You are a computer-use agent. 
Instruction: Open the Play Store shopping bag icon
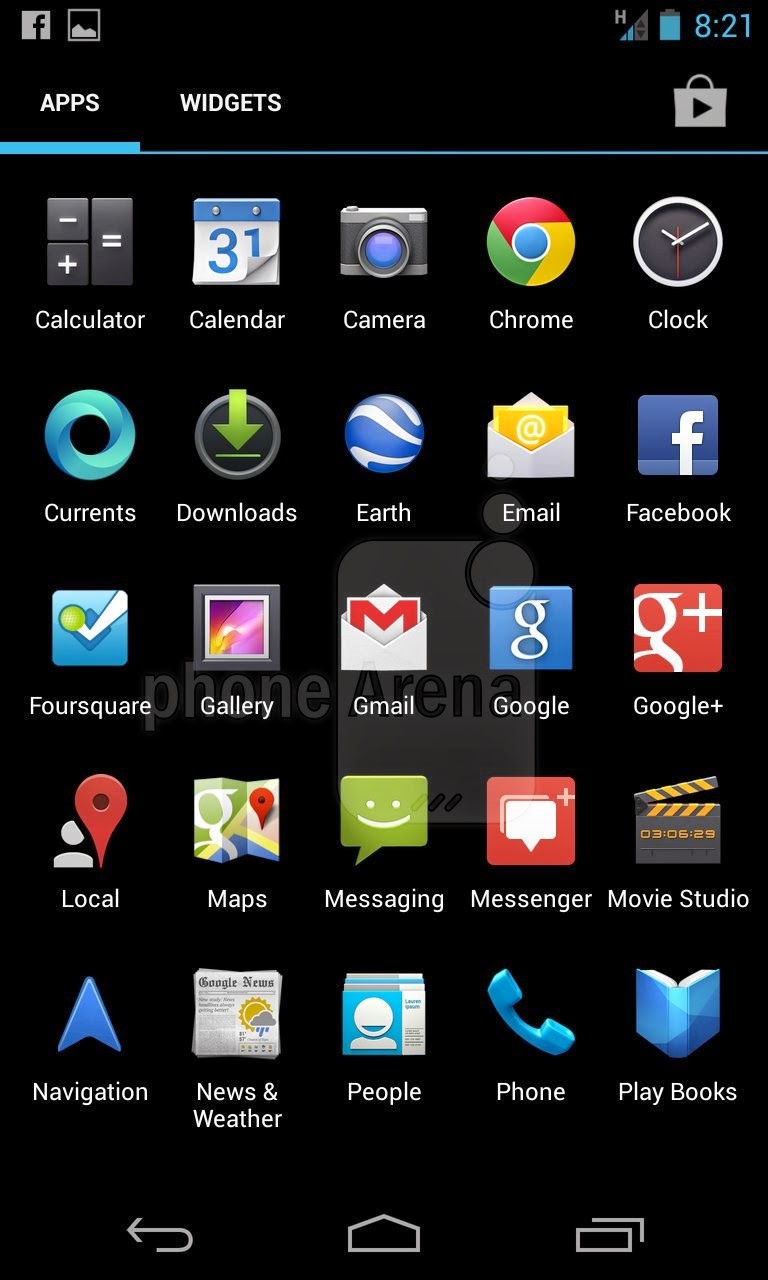(700, 101)
